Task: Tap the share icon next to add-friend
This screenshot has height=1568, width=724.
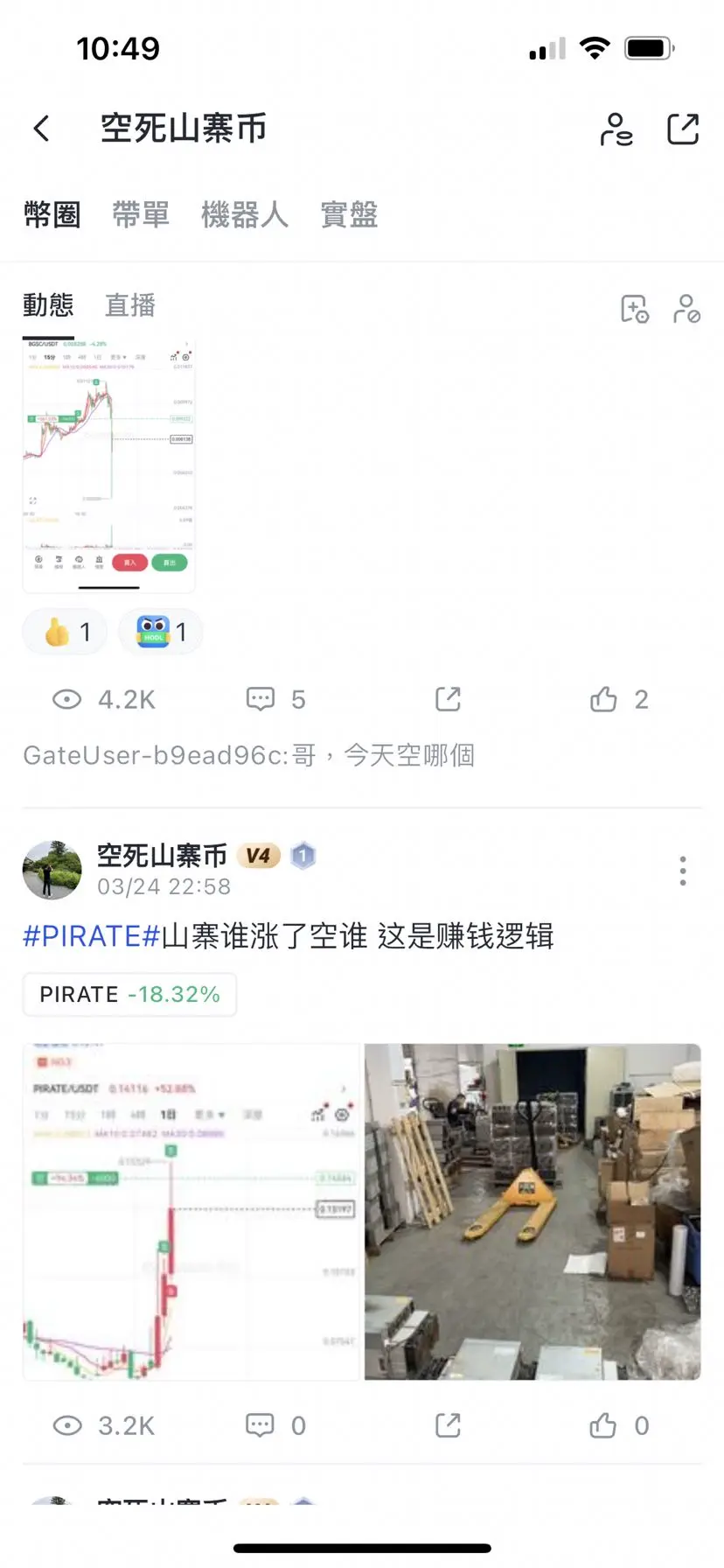Action: (683, 128)
